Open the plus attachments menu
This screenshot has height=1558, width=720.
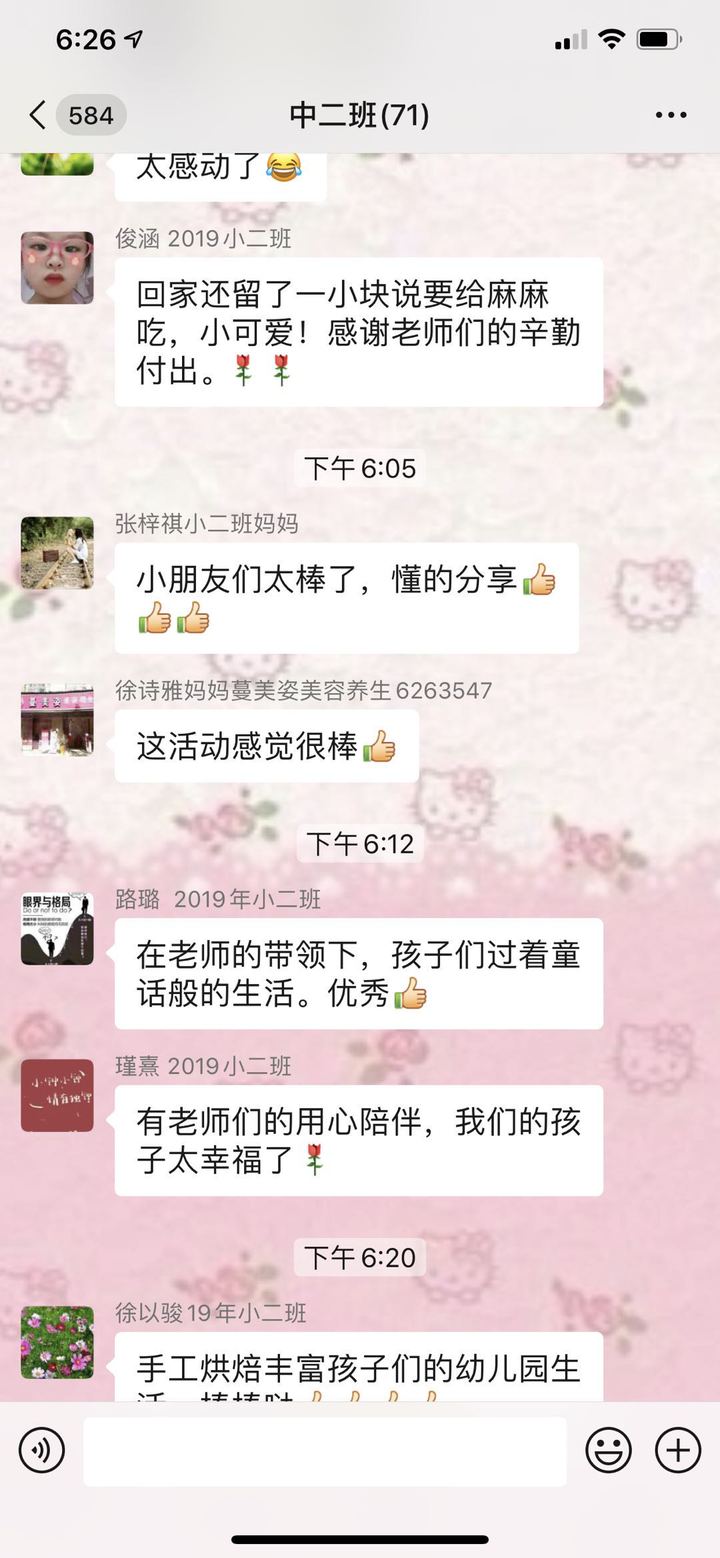point(678,1450)
